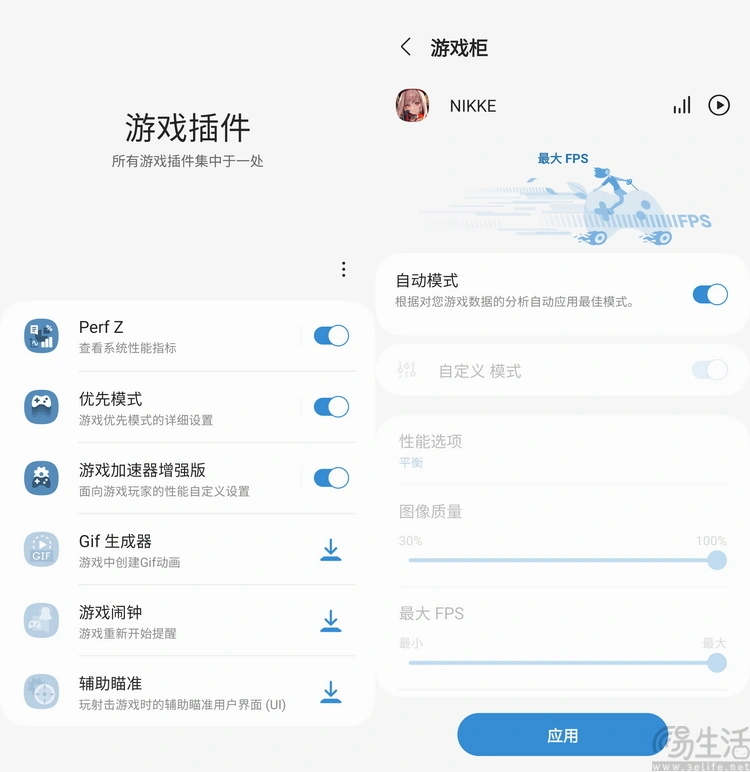This screenshot has height=772, width=750.
Task: Toggle the 自定义 模式 switch
Action: click(710, 370)
